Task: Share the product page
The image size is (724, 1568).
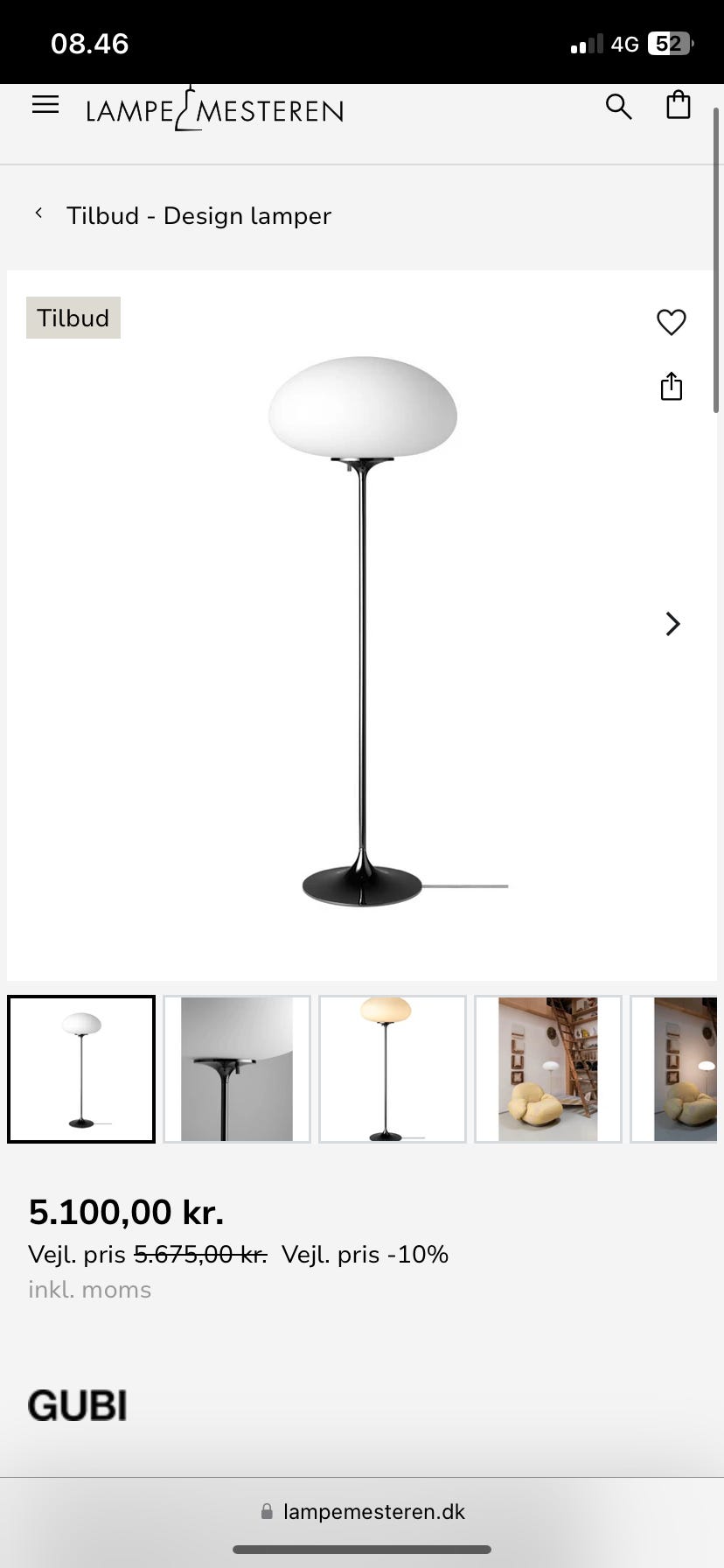Action: pos(670,386)
